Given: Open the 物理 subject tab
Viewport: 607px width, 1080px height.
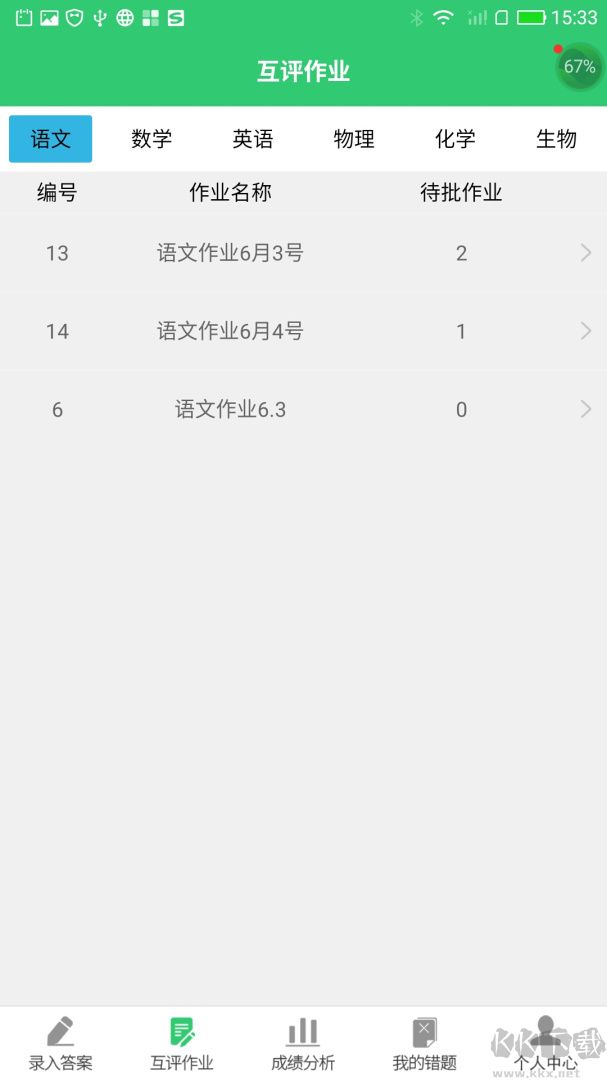Looking at the screenshot, I should click(354, 139).
